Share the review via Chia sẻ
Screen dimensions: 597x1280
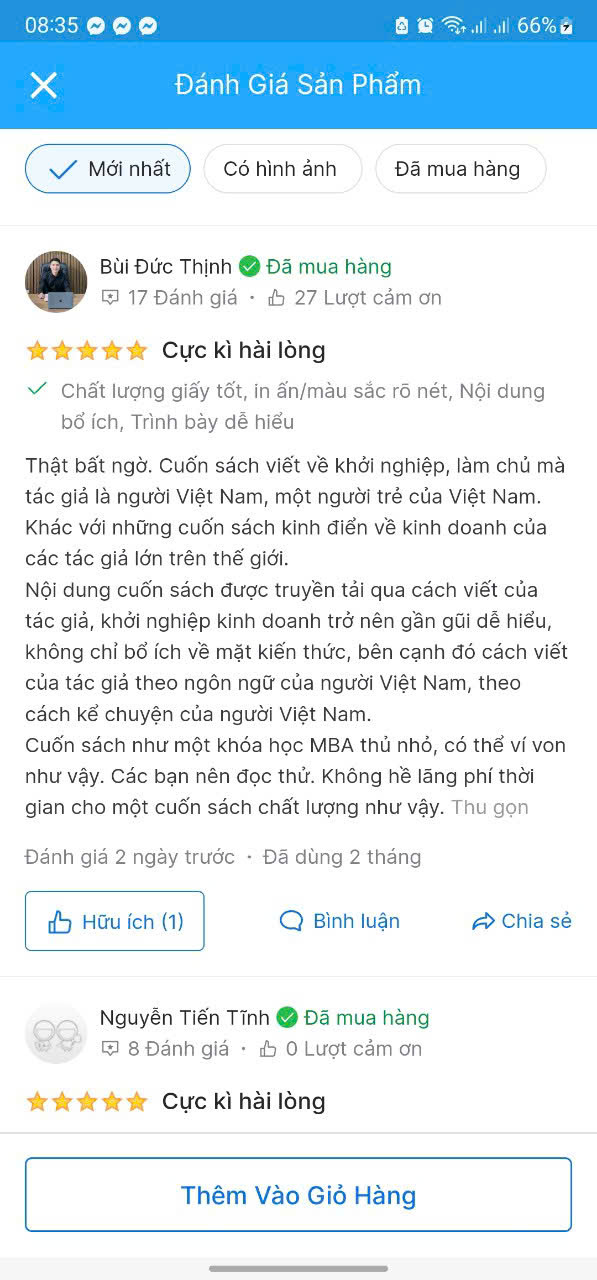pyautogui.click(x=522, y=921)
